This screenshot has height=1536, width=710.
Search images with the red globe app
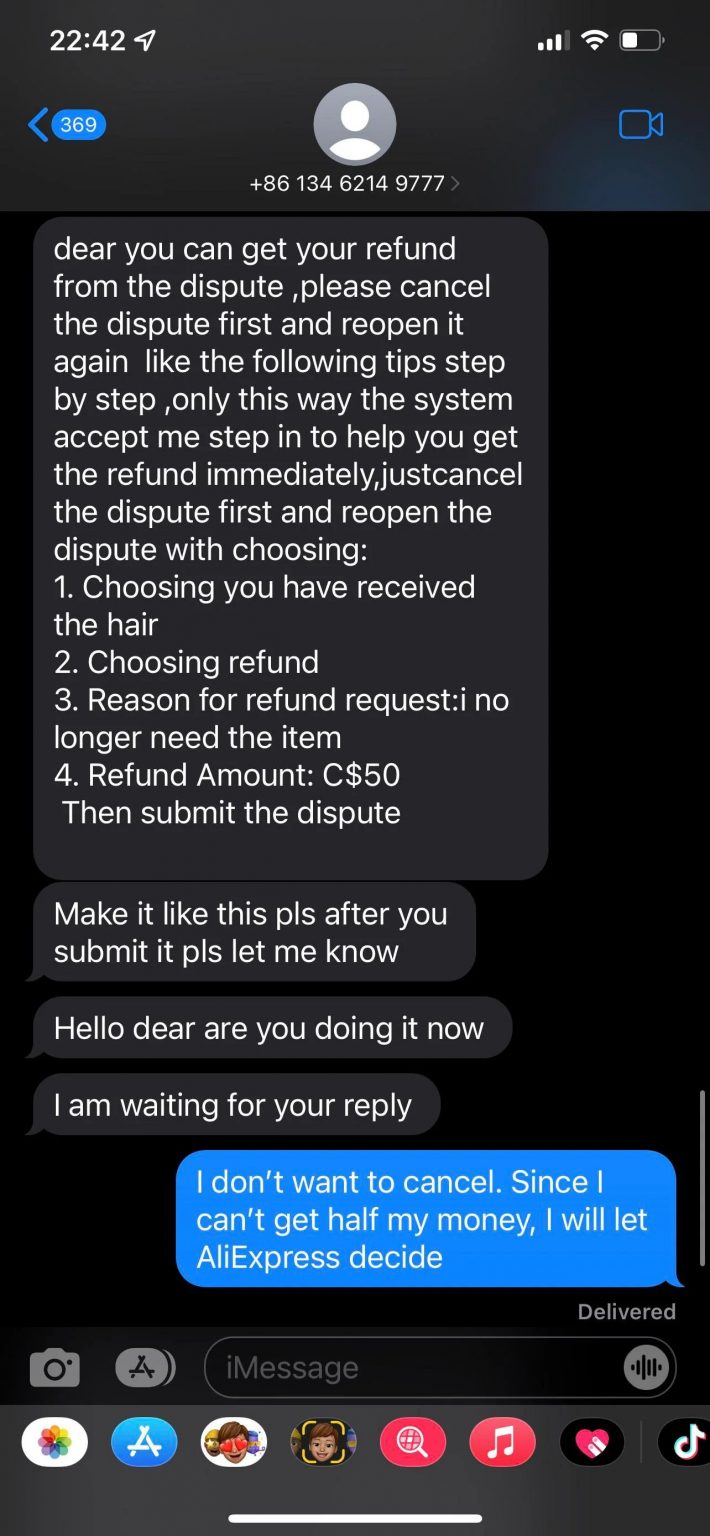coord(413,1442)
